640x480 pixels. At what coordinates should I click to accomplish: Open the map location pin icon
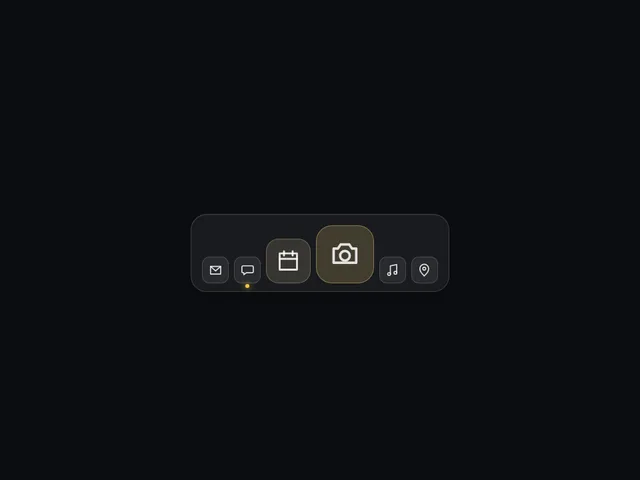424,270
